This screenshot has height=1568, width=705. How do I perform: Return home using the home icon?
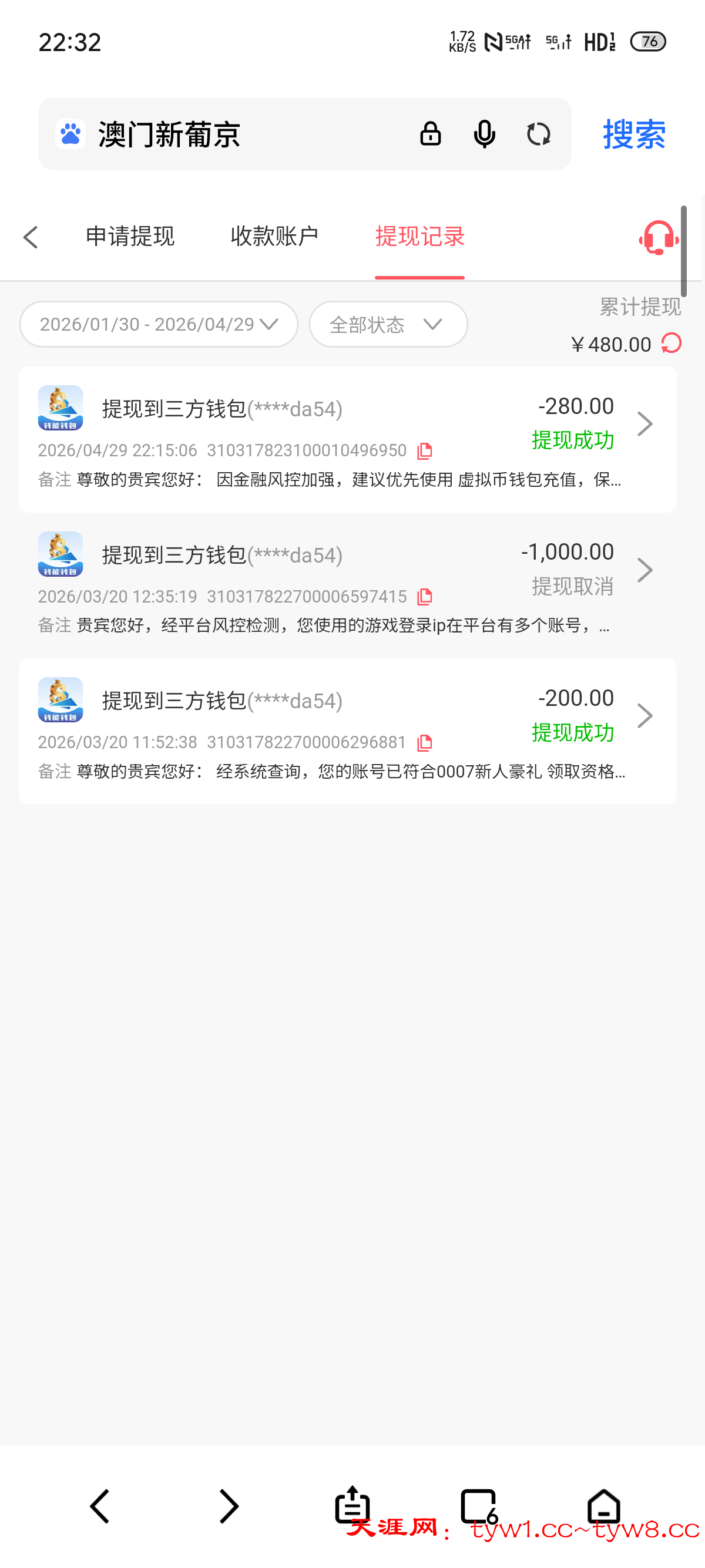click(x=603, y=1506)
